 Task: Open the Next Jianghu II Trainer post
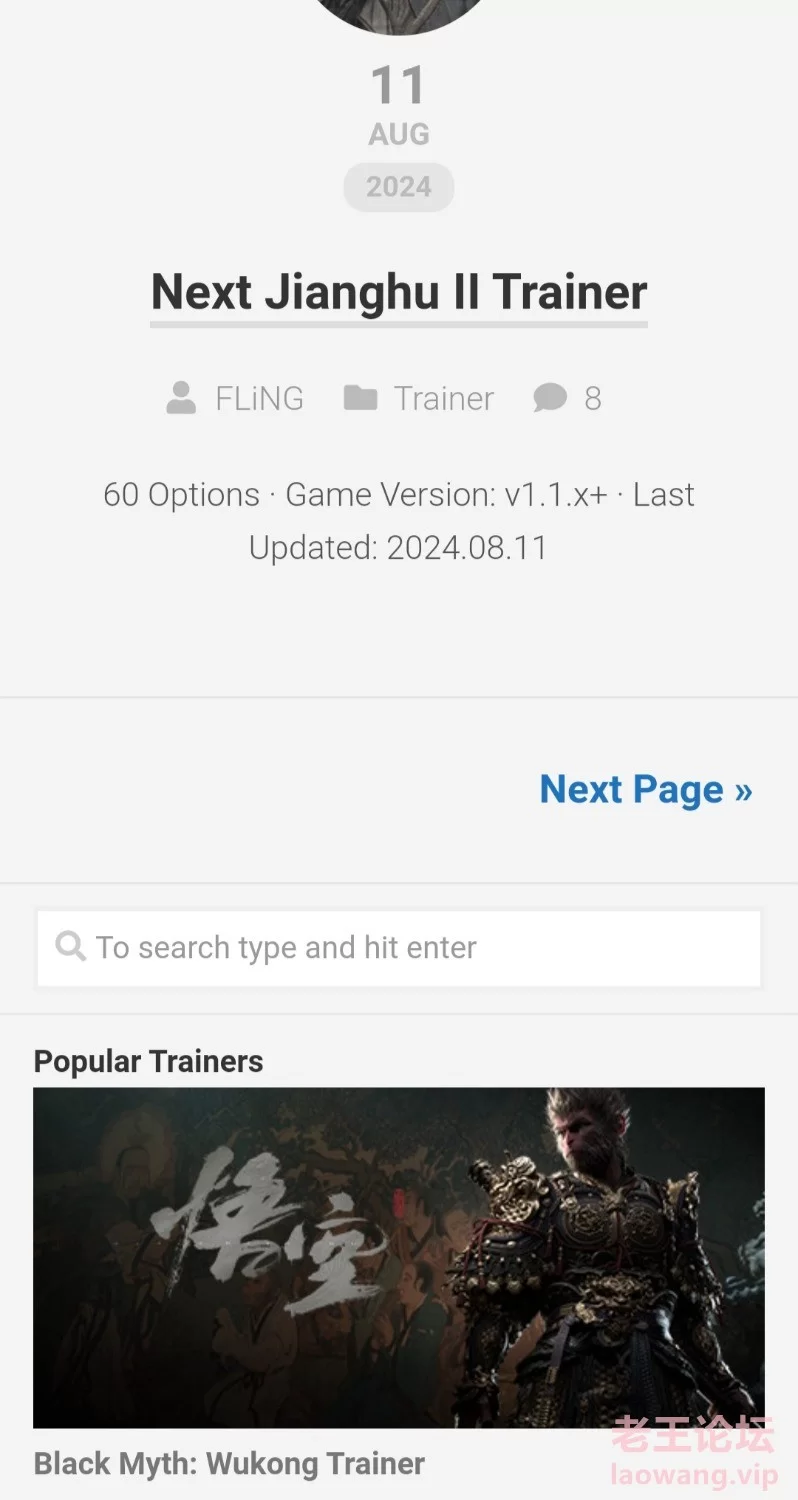[x=399, y=292]
